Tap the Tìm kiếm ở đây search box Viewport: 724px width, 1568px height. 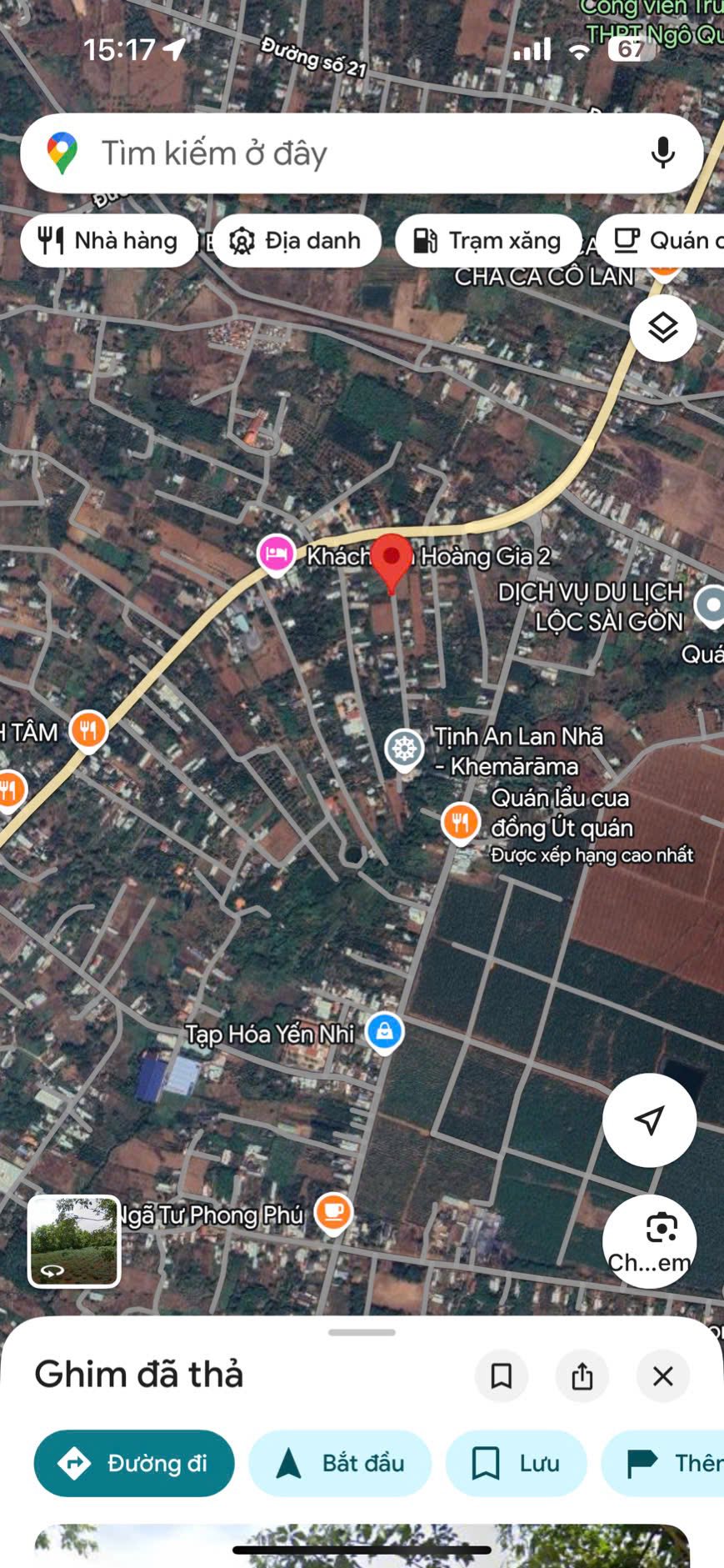pos(333,153)
